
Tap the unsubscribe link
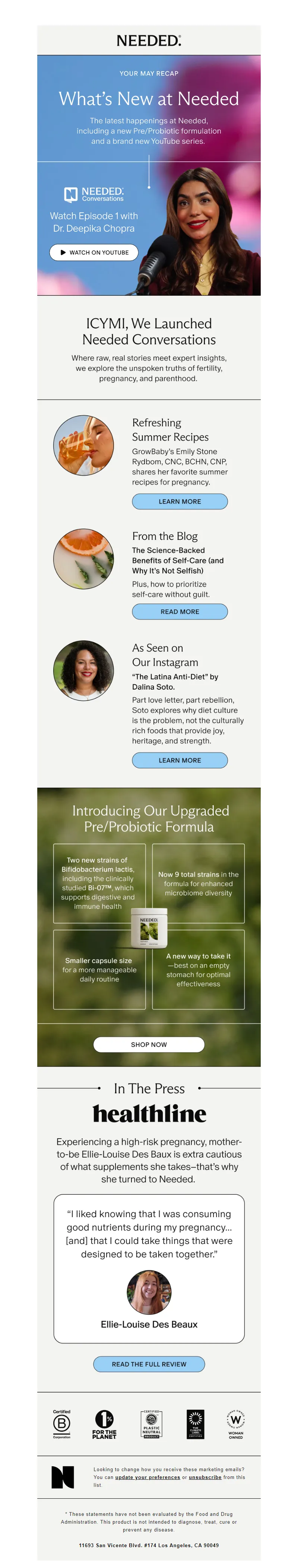[x=205, y=1477]
